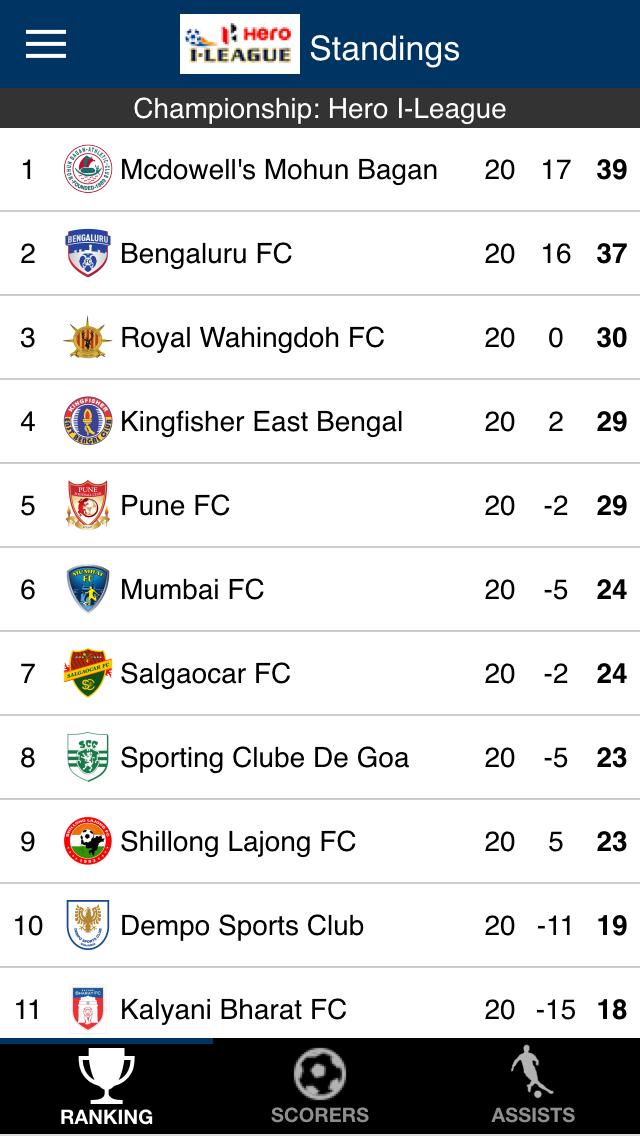The height and width of the screenshot is (1136, 640).
Task: Open the hamburger drawer menu
Action: (x=45, y=45)
